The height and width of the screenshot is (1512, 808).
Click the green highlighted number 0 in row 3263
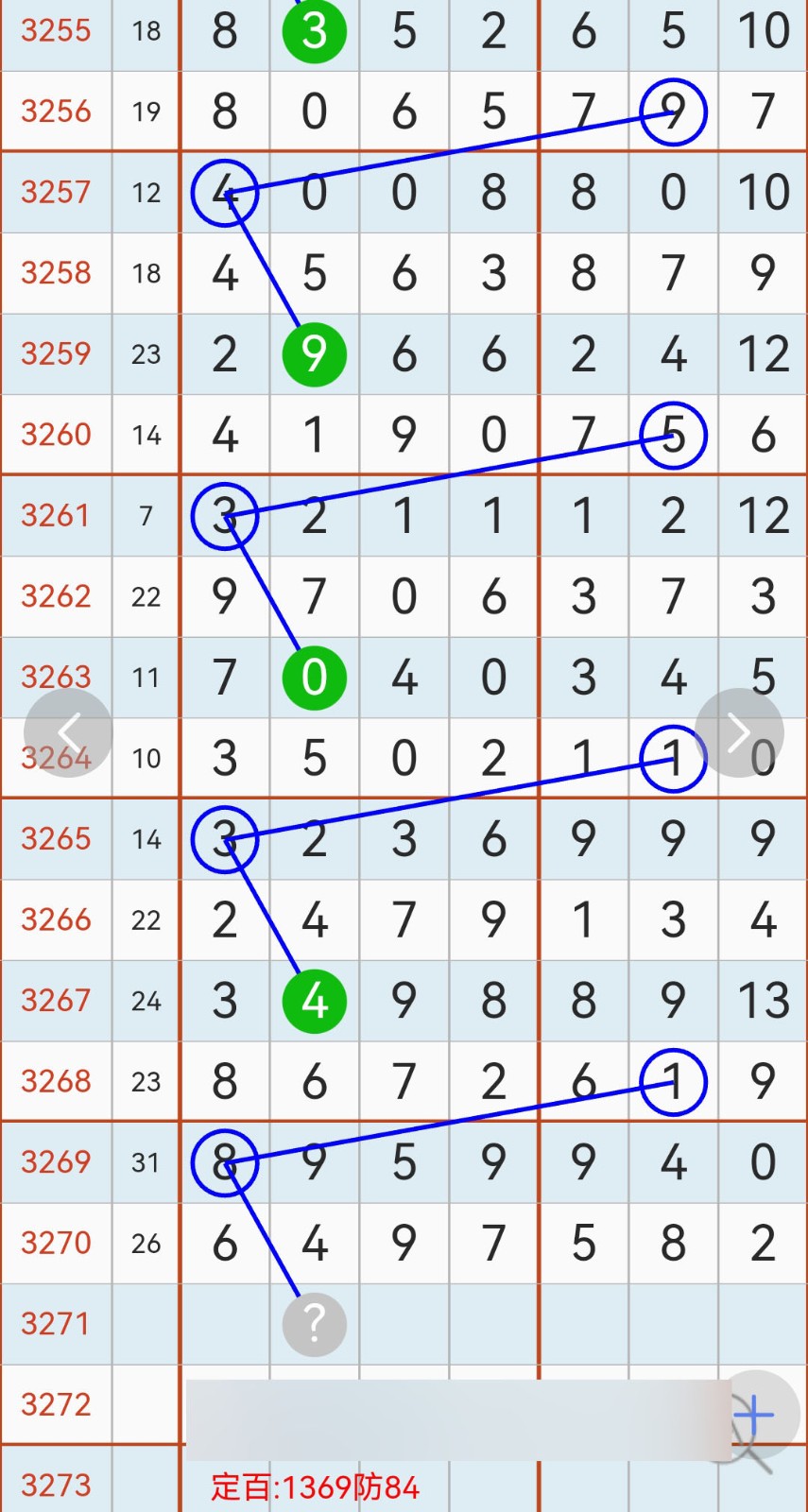(314, 677)
